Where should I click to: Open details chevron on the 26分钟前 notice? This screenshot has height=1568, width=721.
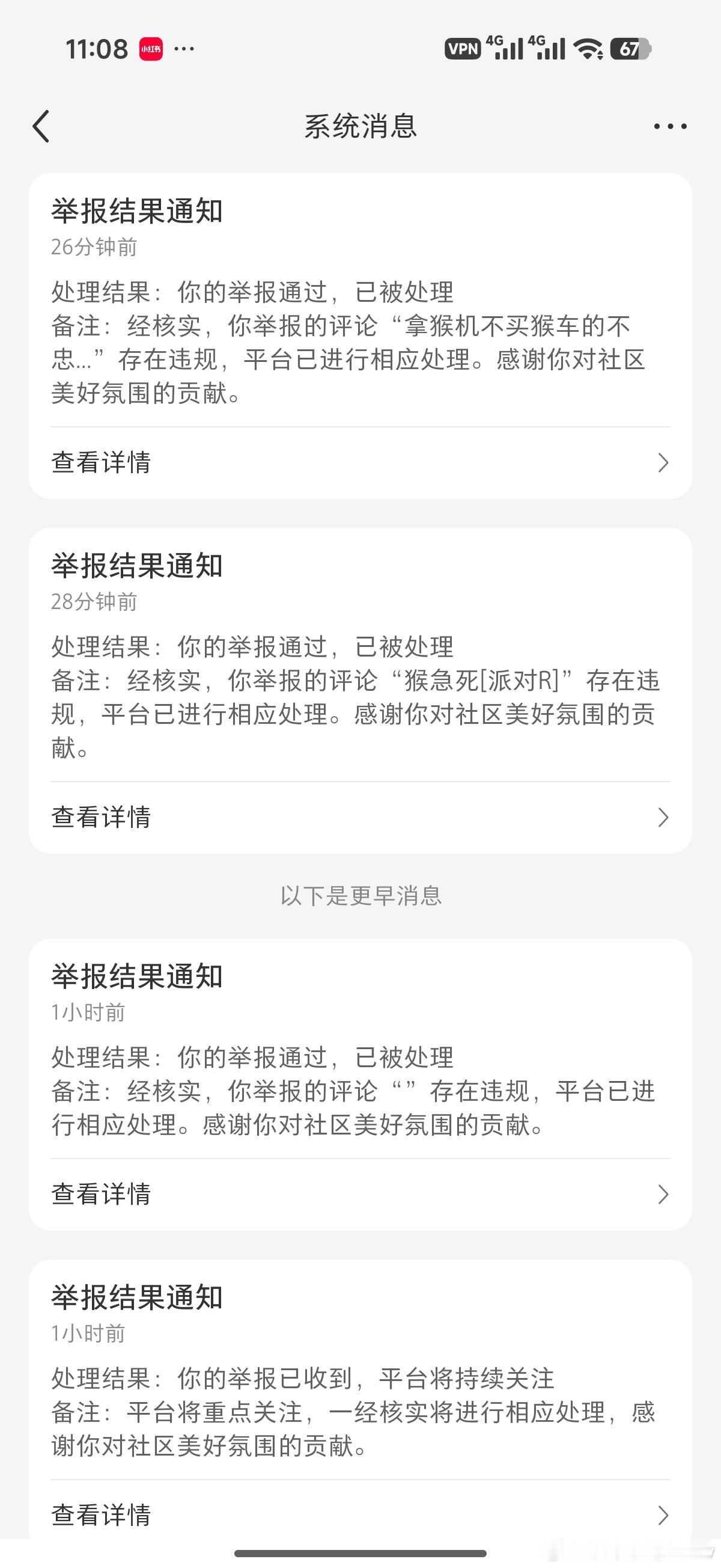pyautogui.click(x=665, y=463)
